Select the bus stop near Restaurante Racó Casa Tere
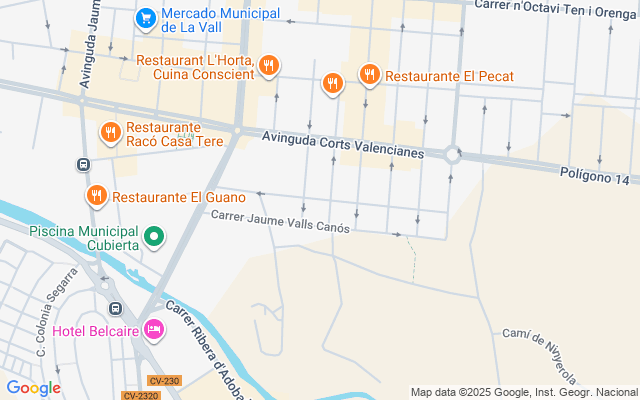This screenshot has width=640, height=400. click(83, 164)
